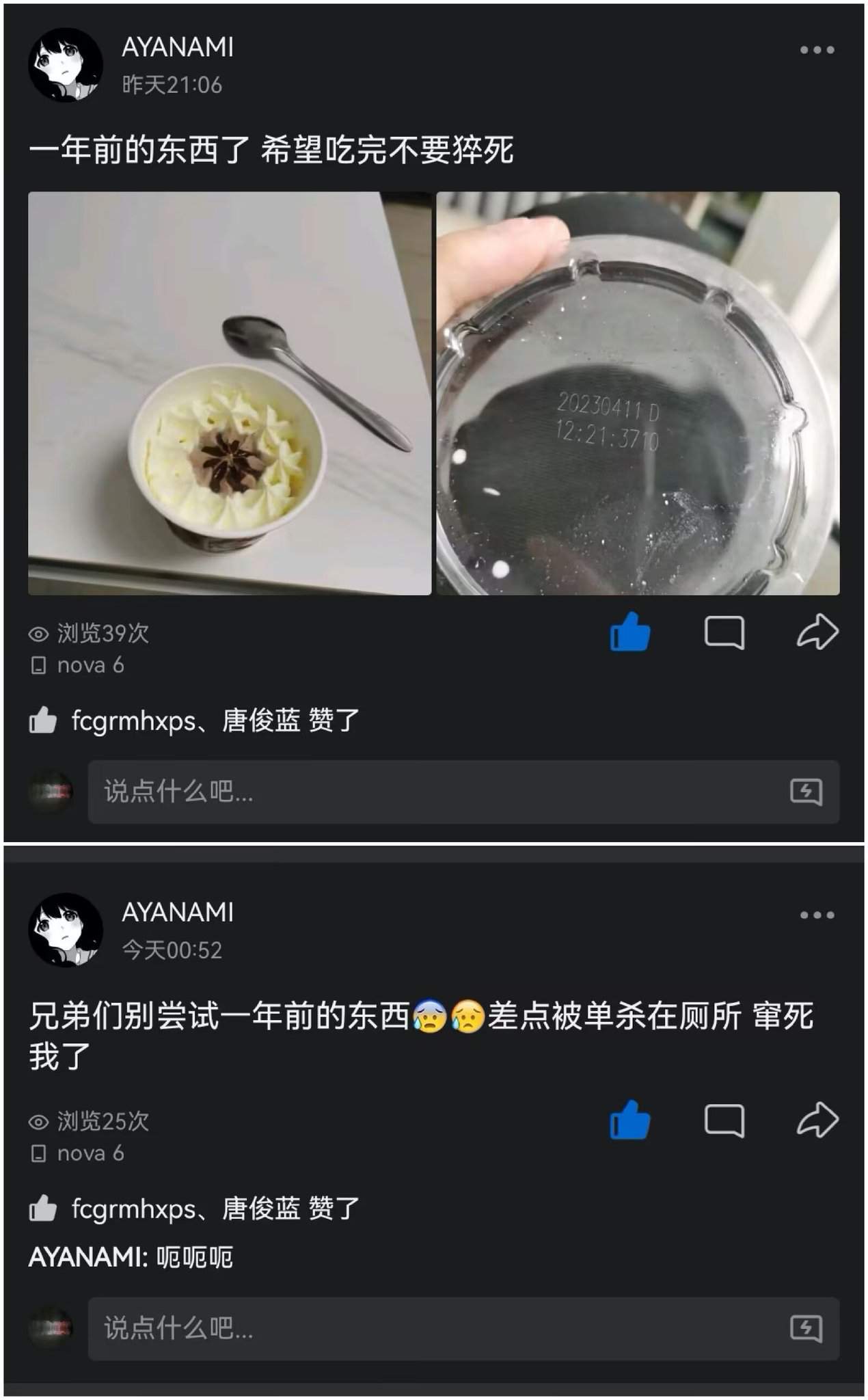Screen dimensions: 868x1400
Task: Share the 浏览25次 post
Action: point(817,1119)
